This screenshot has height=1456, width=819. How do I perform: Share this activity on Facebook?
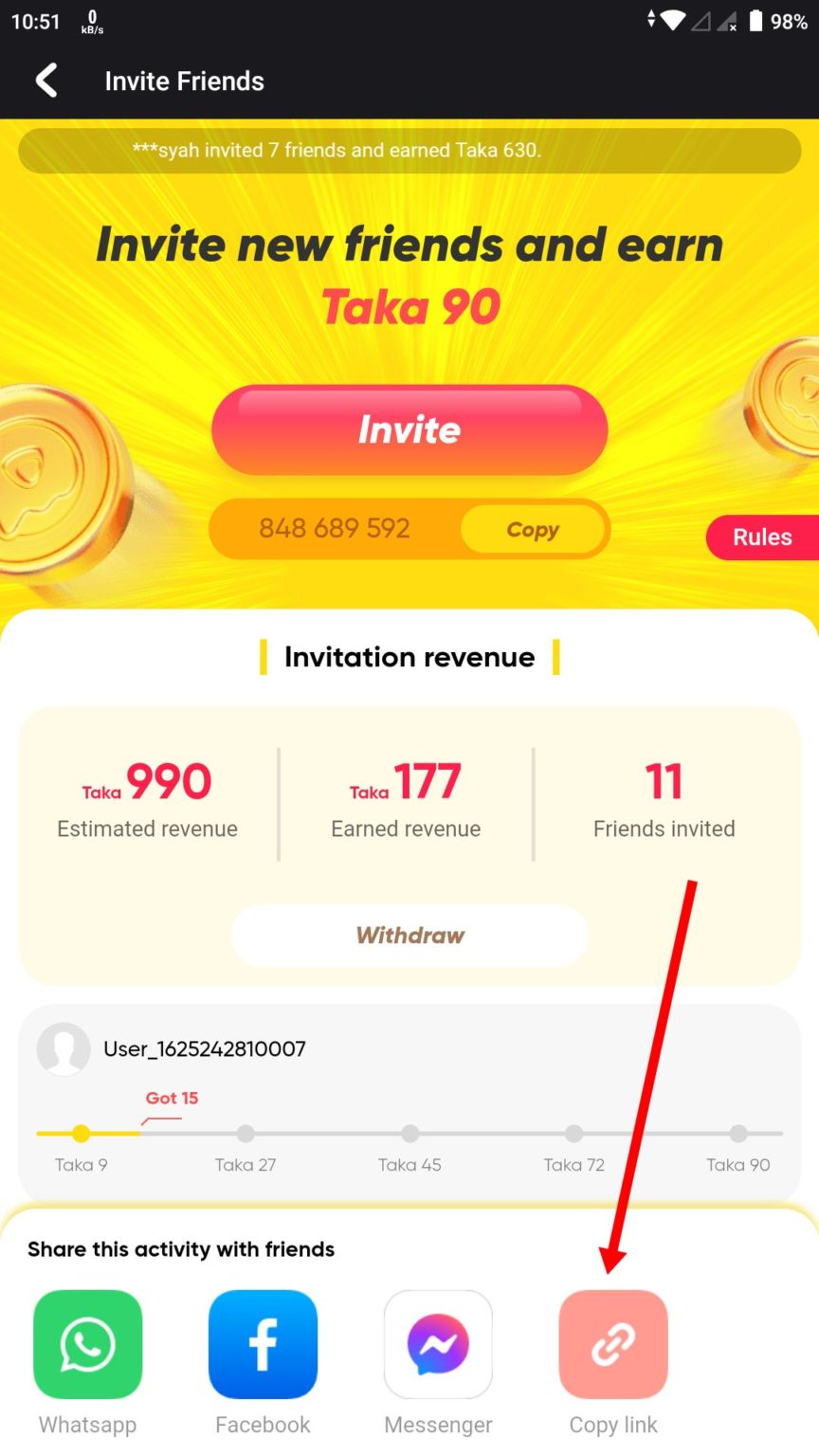click(264, 1344)
